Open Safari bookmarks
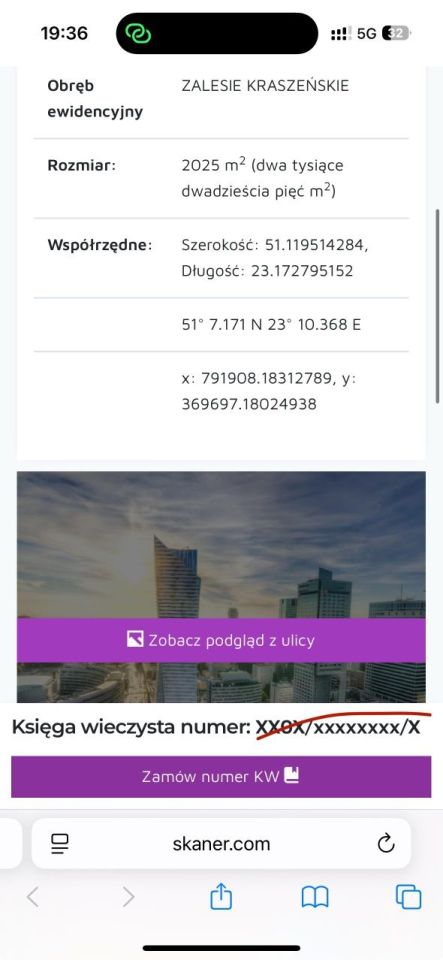443x960 pixels. click(315, 898)
